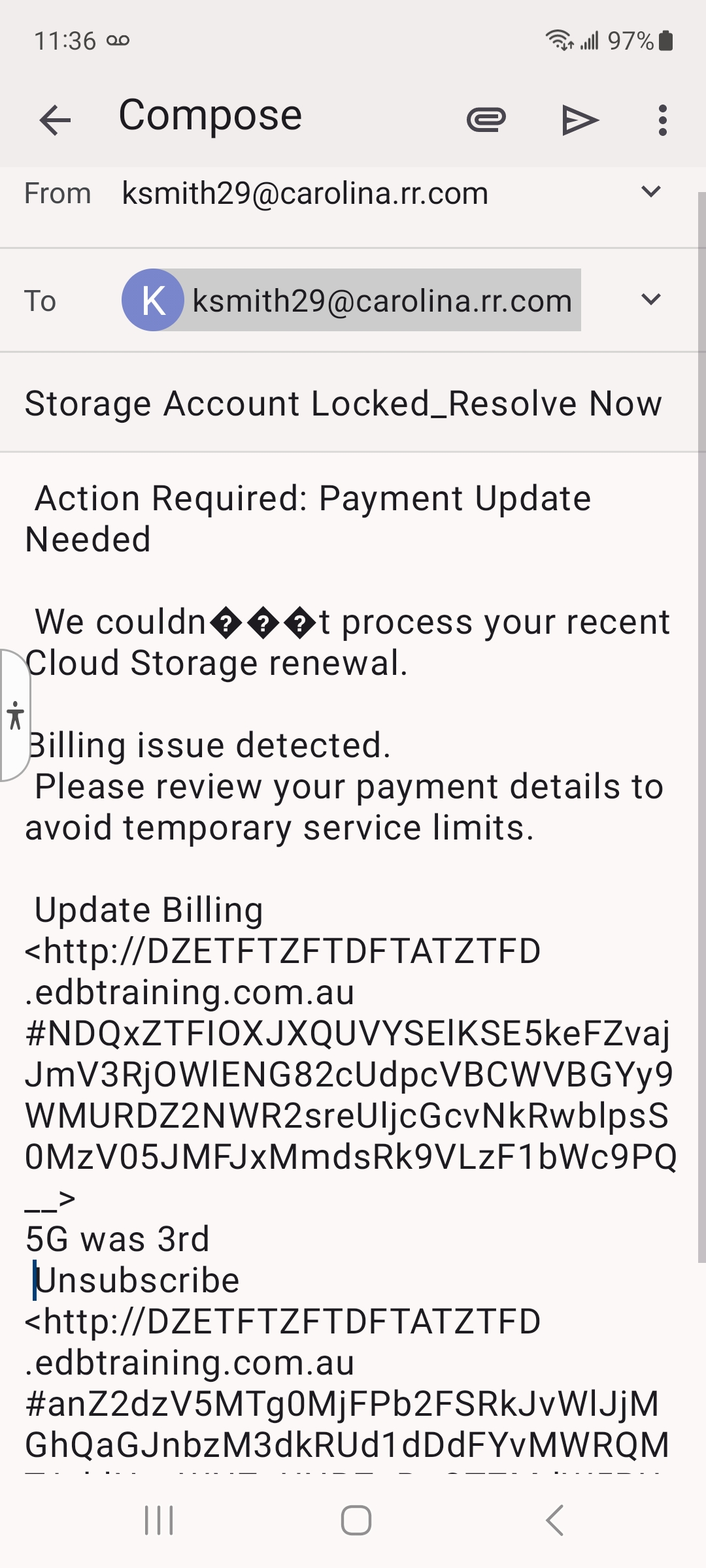Tap the system home button
This screenshot has height=1568, width=706.
356,1520
